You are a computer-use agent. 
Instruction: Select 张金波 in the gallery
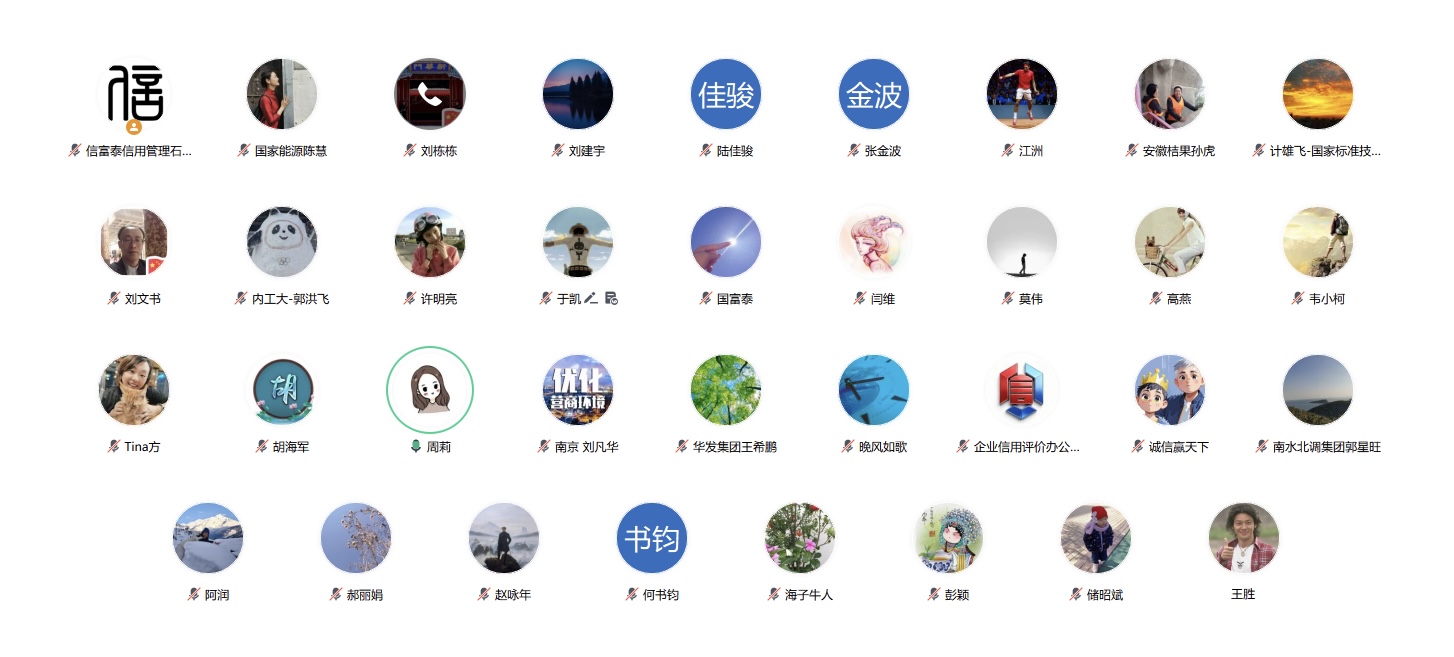[x=874, y=94]
